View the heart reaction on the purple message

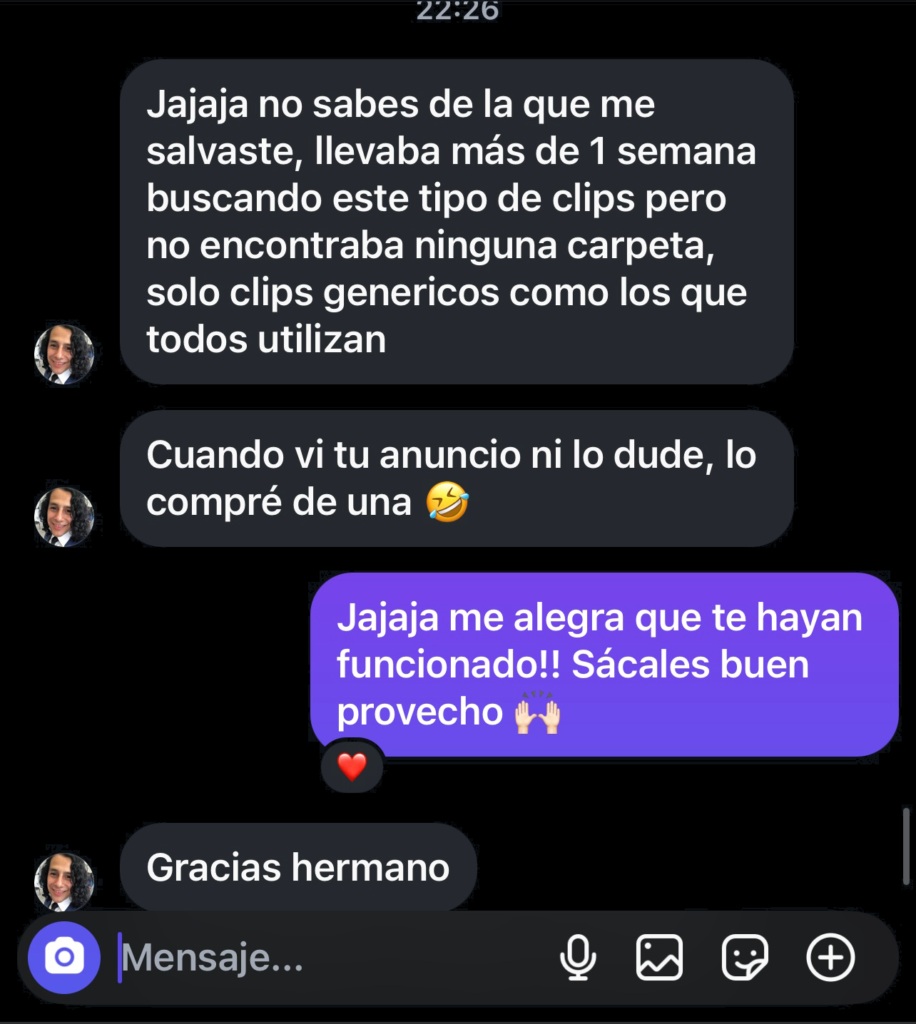tap(352, 767)
